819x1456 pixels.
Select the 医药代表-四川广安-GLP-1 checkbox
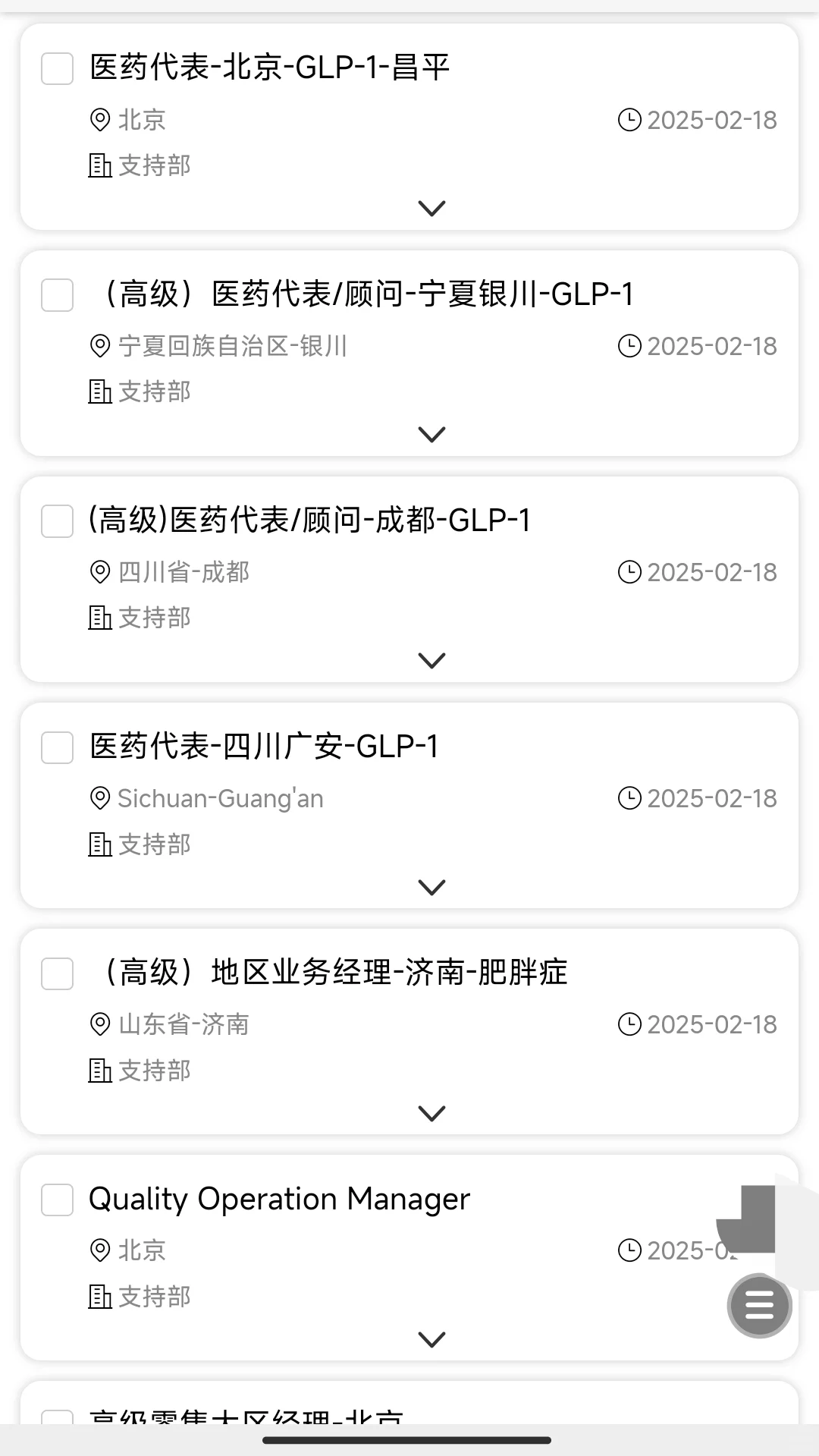coord(57,747)
